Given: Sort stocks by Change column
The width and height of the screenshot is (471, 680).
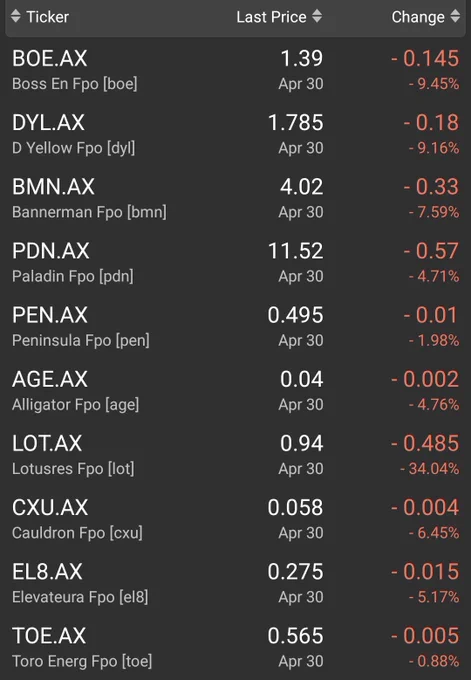Looking at the screenshot, I should tap(425, 17).
